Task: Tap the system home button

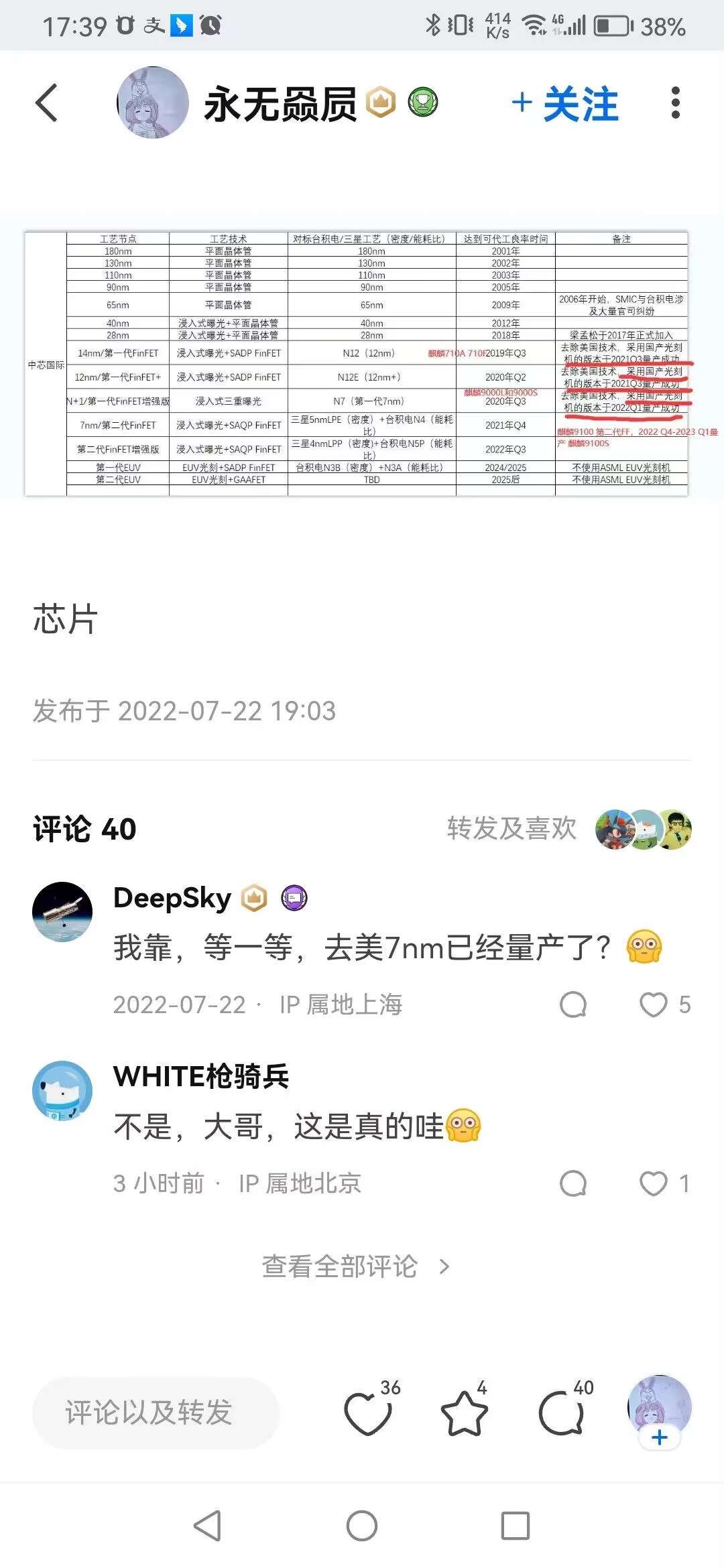Action: point(362,1526)
